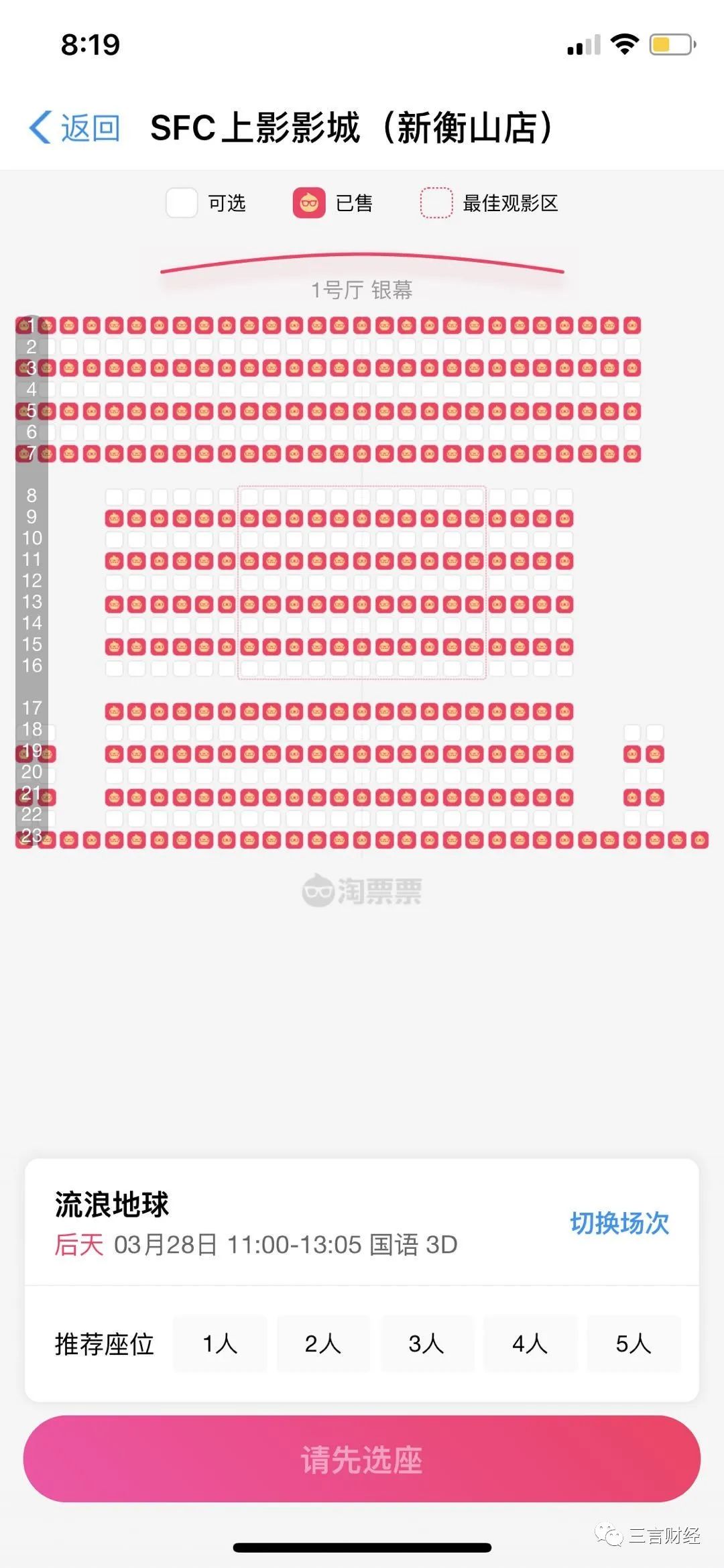Go back using the 返回 button
Image resolution: width=724 pixels, height=1568 pixels.
coord(74,127)
